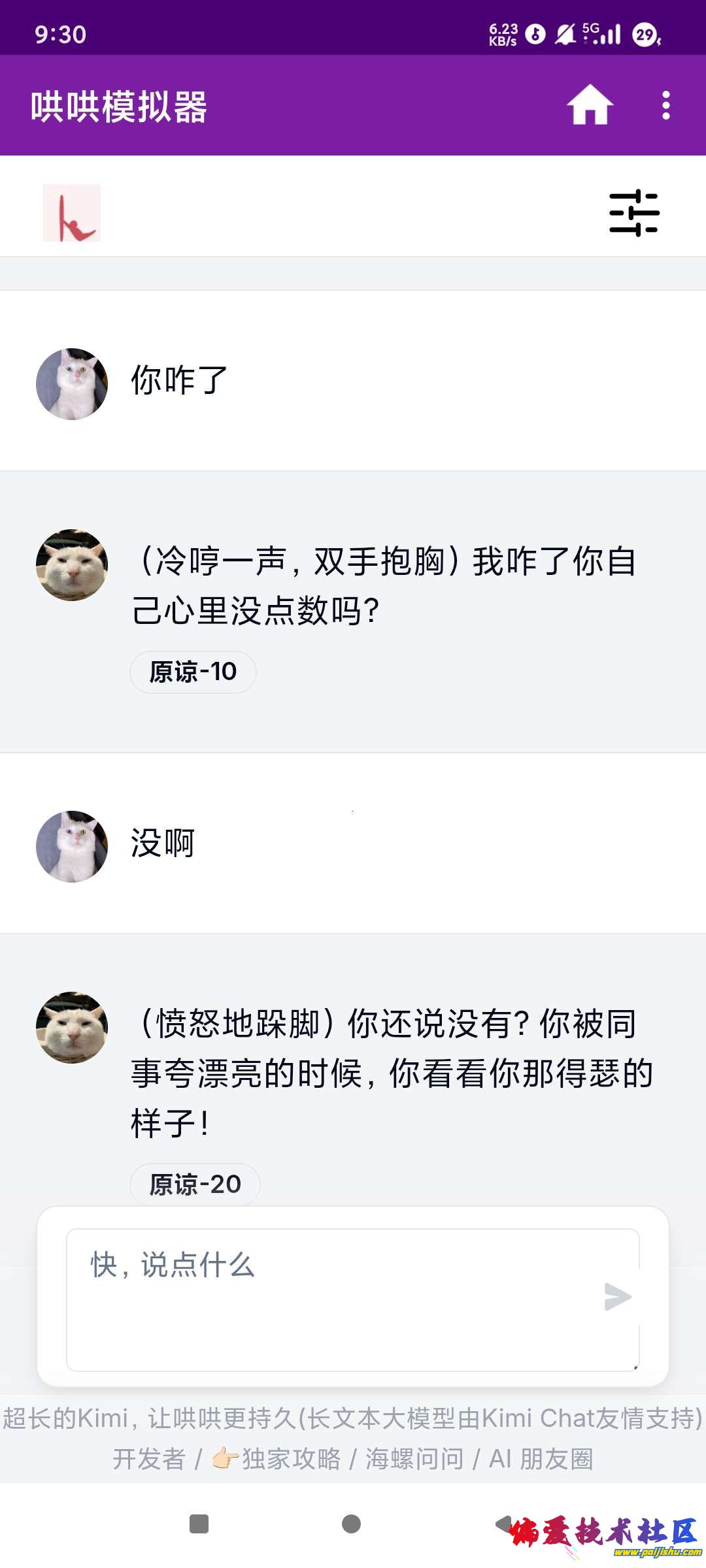
Task: Open the 开发者 link
Action: [x=149, y=1459]
